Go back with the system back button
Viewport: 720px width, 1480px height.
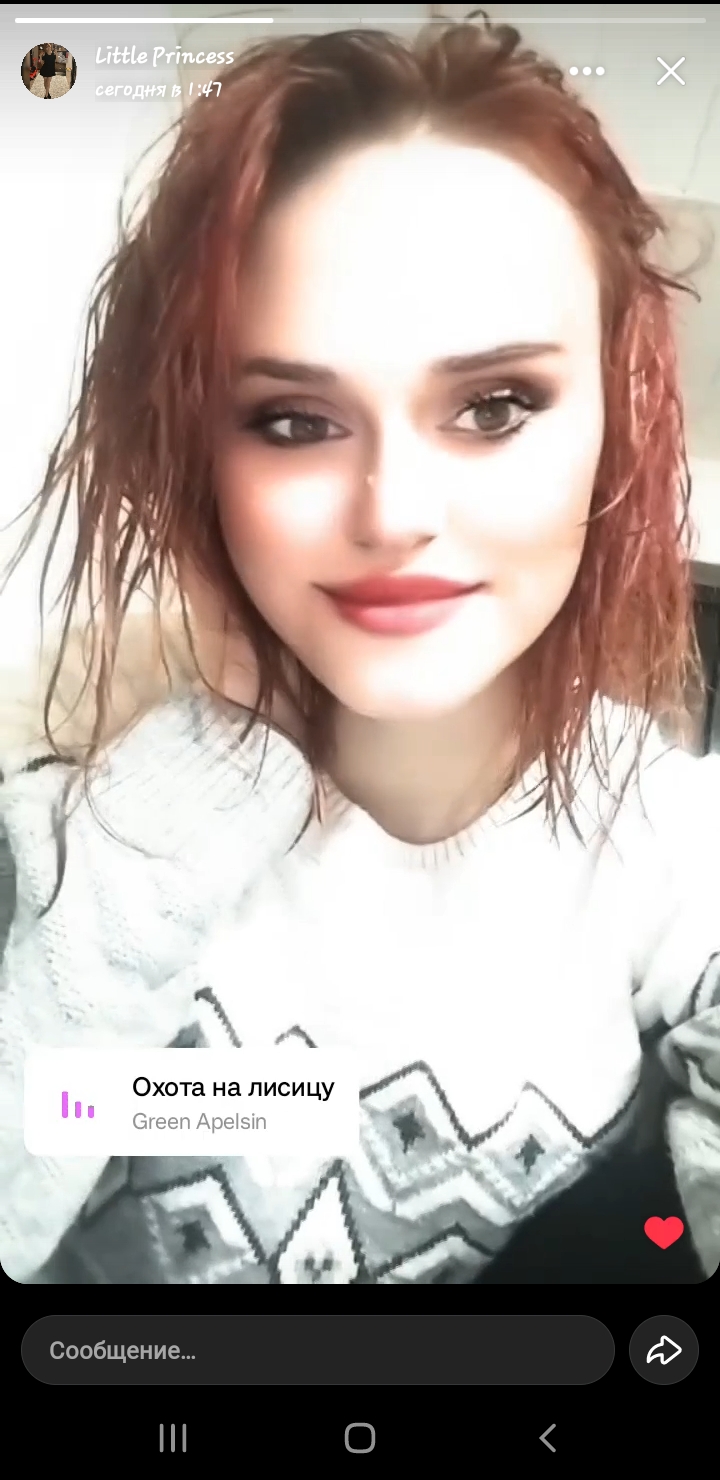point(547,1438)
